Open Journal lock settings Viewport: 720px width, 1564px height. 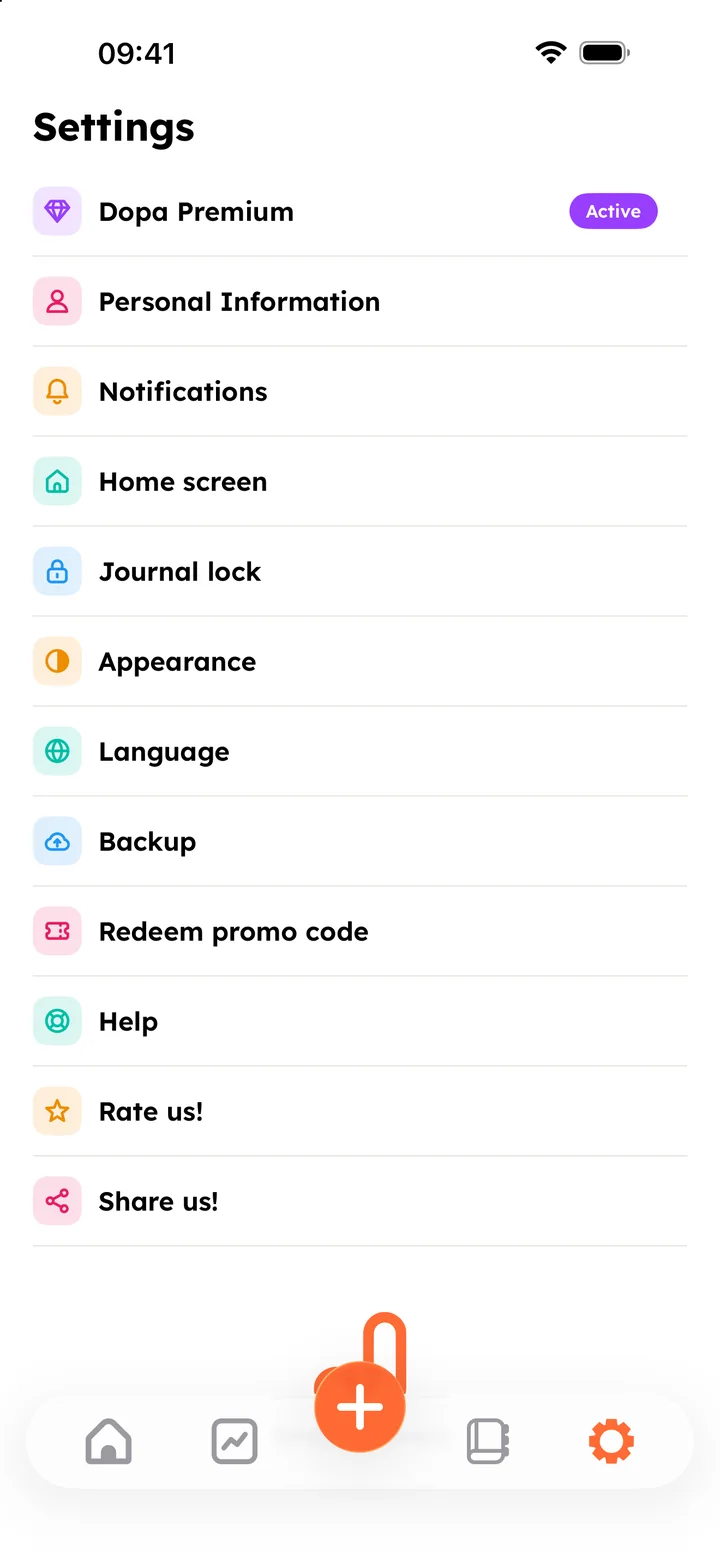point(360,571)
